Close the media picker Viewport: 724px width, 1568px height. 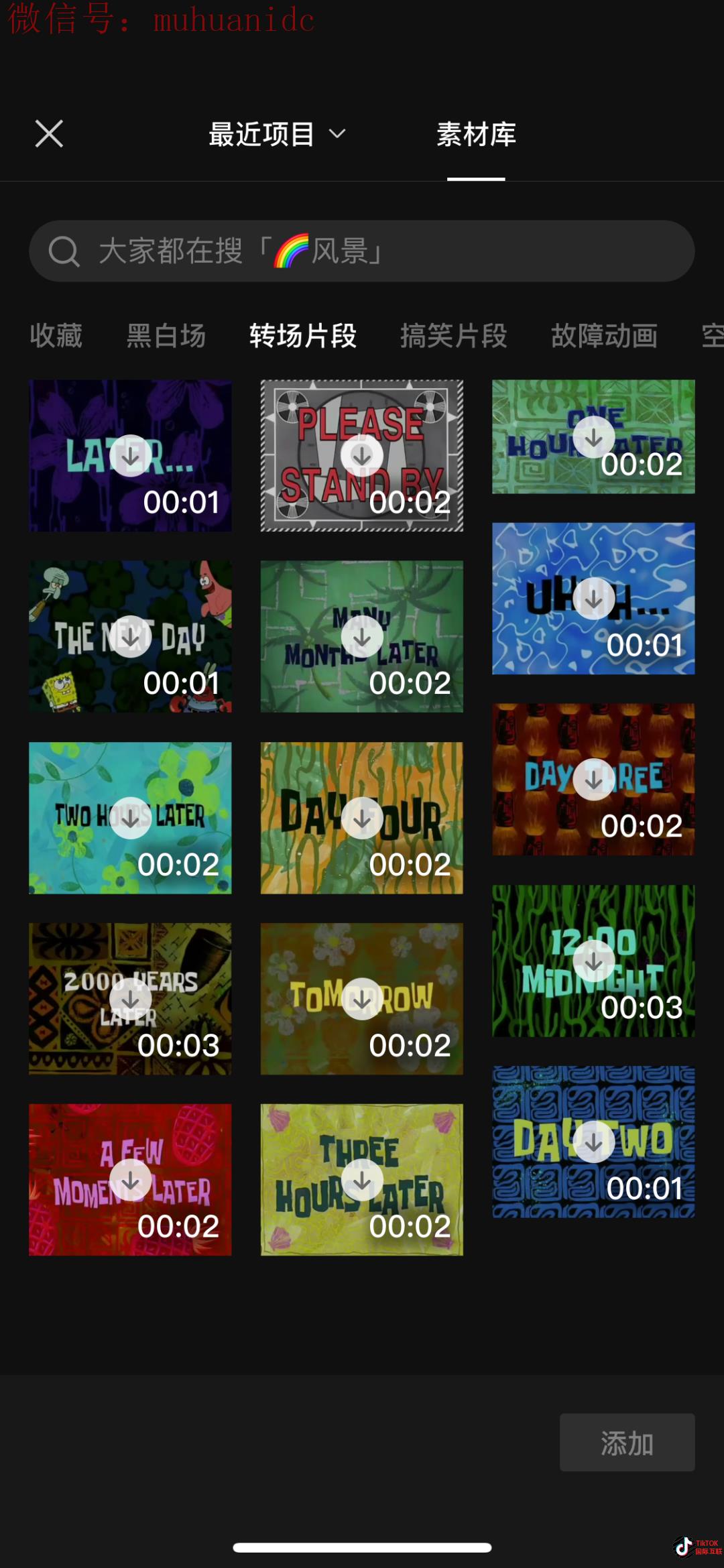[x=49, y=133]
